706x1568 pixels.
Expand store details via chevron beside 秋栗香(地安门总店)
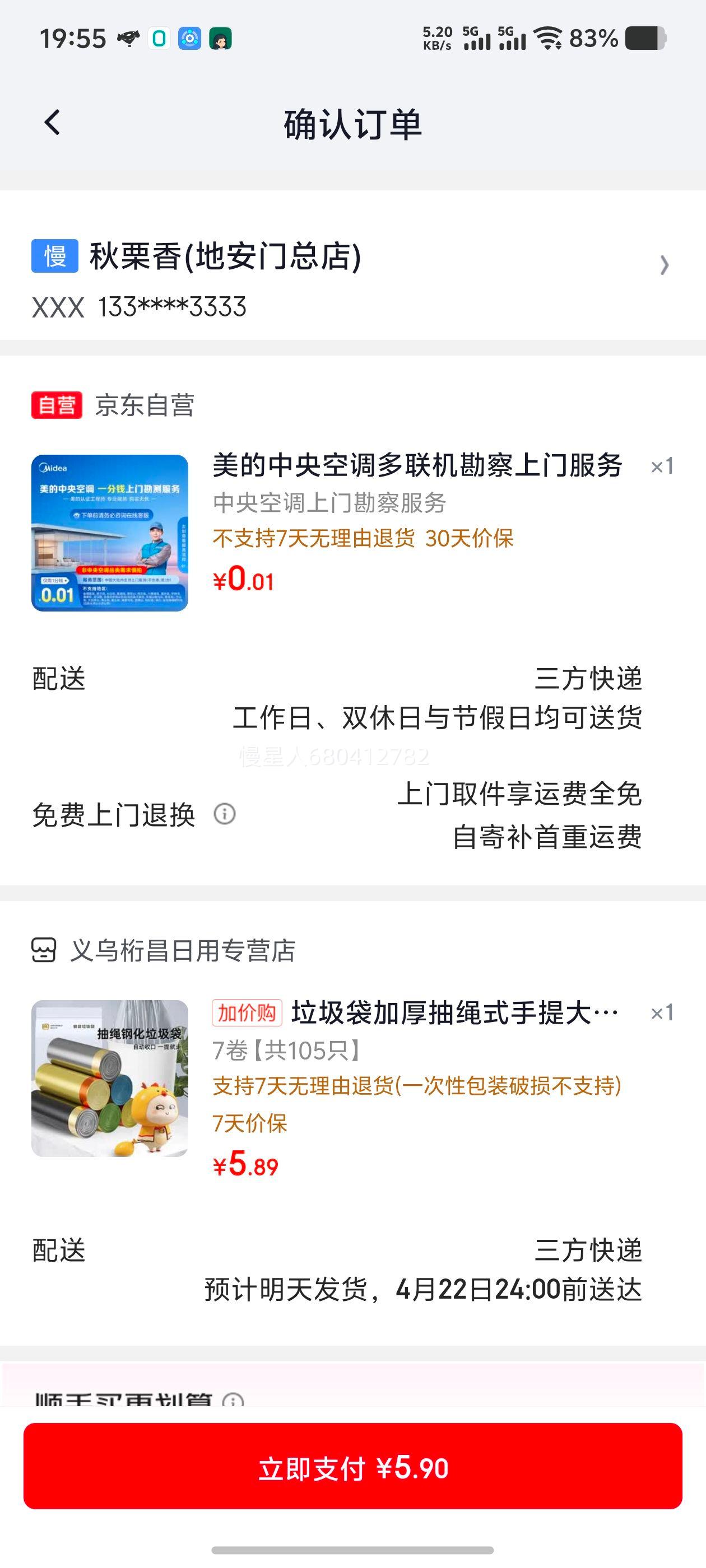(663, 265)
